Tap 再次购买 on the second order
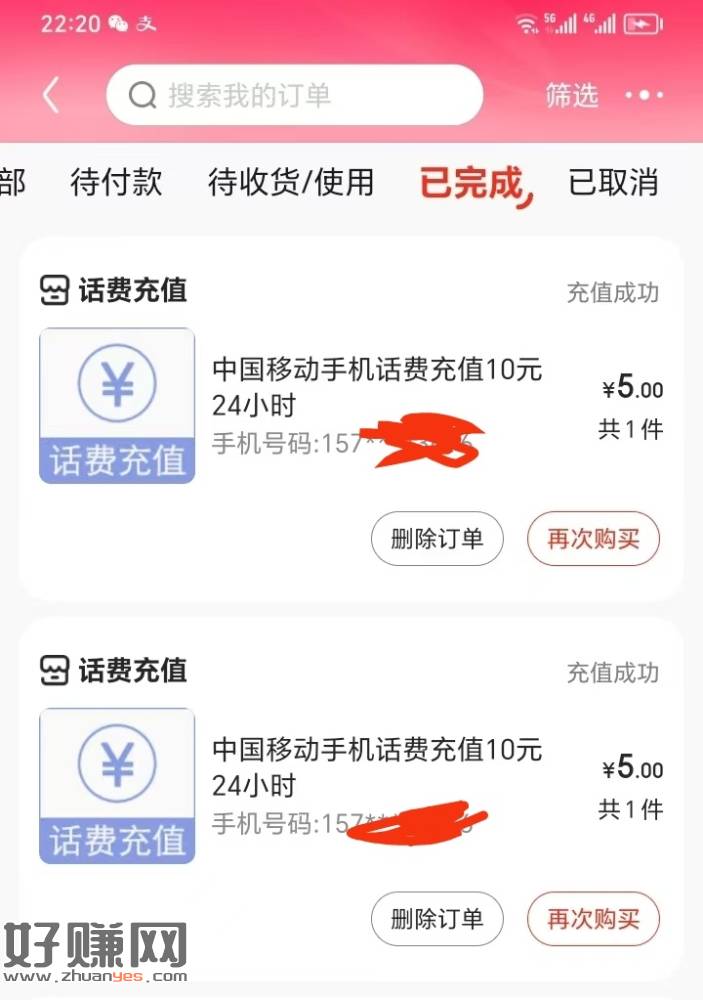 593,919
